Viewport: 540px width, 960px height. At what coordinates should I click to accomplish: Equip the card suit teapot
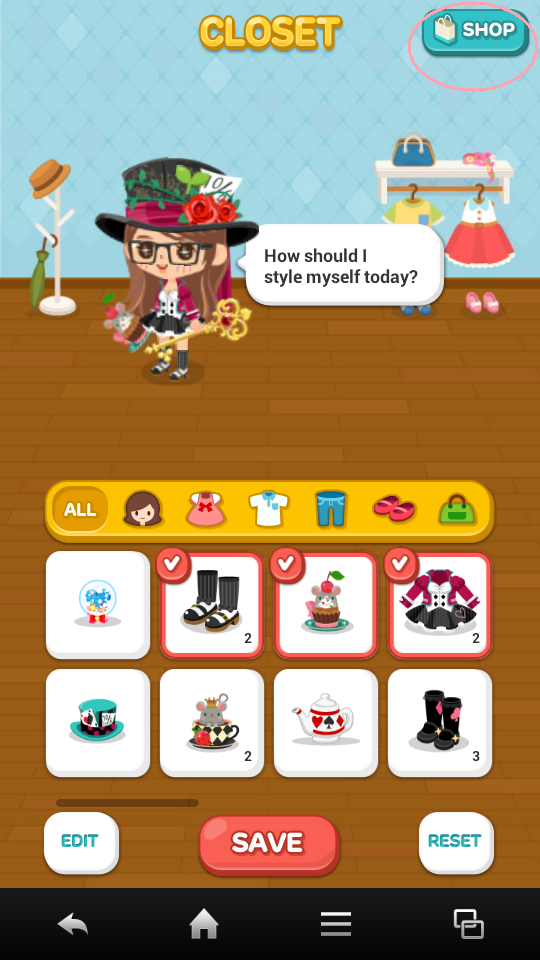[326, 723]
